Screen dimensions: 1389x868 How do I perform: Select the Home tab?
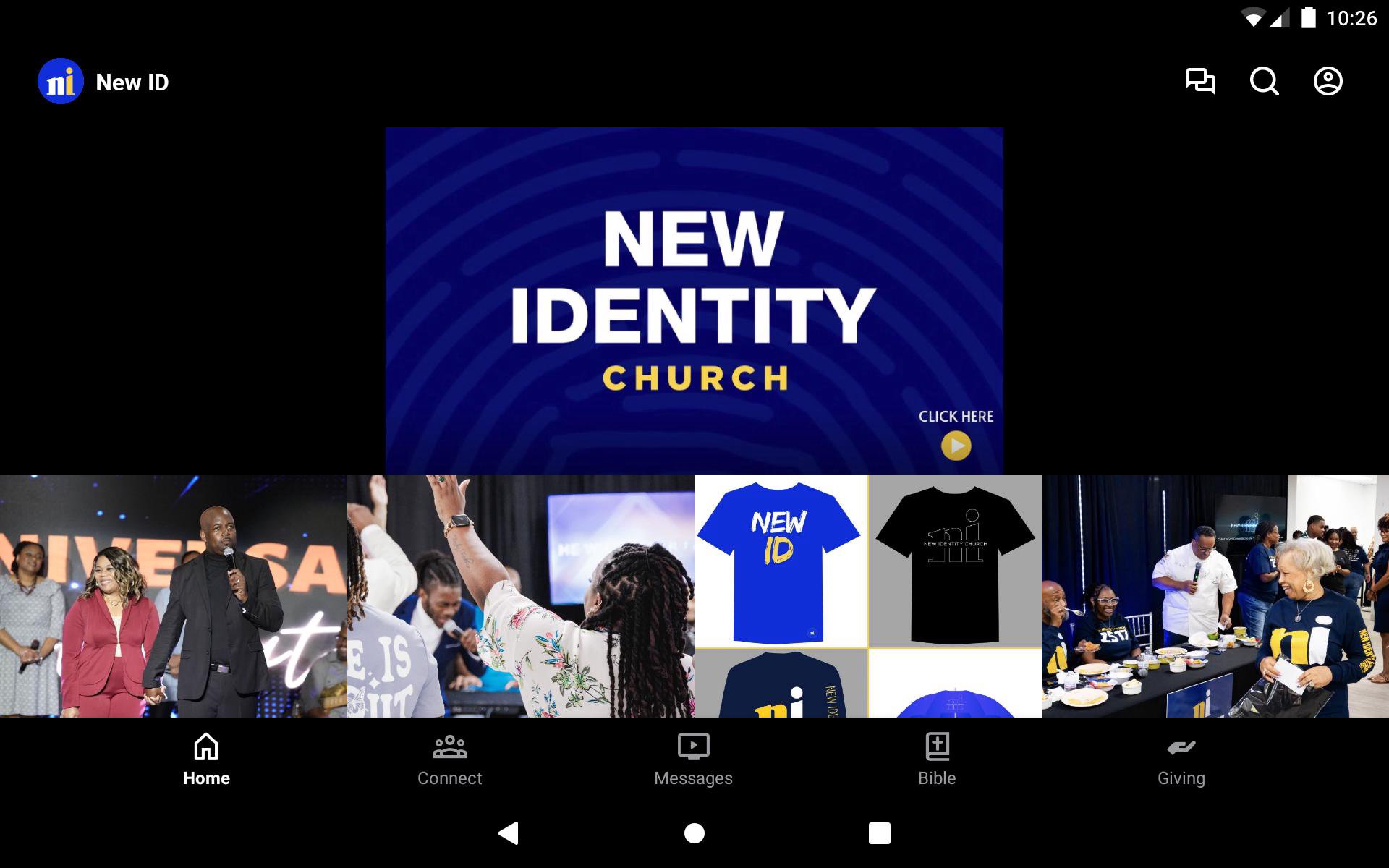206,759
